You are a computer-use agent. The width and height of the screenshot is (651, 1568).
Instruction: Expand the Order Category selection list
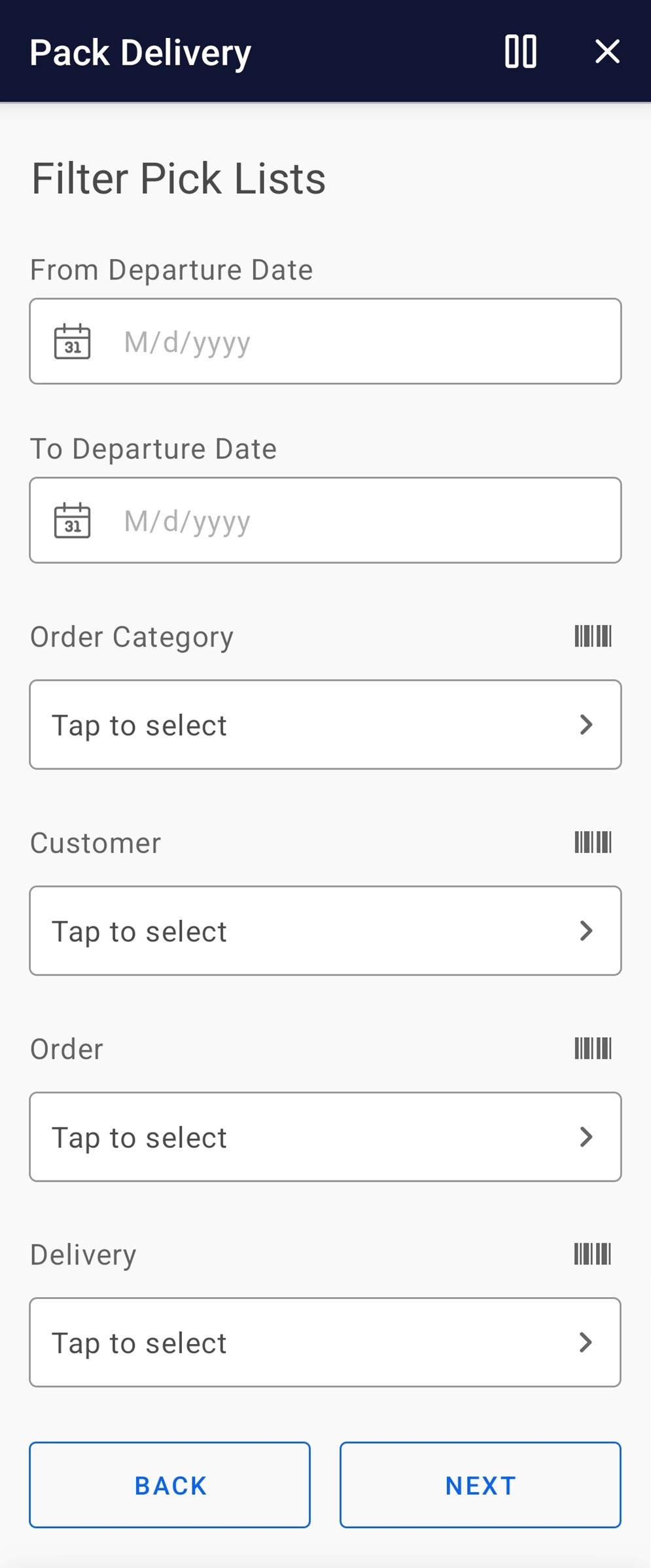tap(587, 724)
